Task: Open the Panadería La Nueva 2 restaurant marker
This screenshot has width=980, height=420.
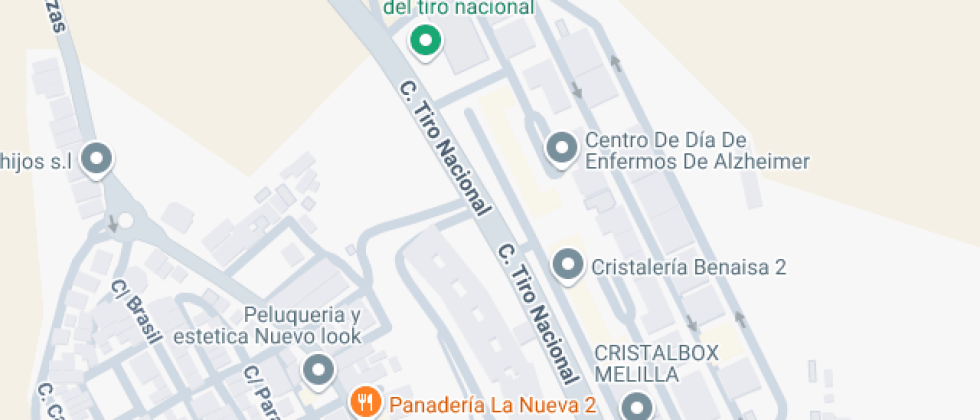Action: [x=366, y=404]
